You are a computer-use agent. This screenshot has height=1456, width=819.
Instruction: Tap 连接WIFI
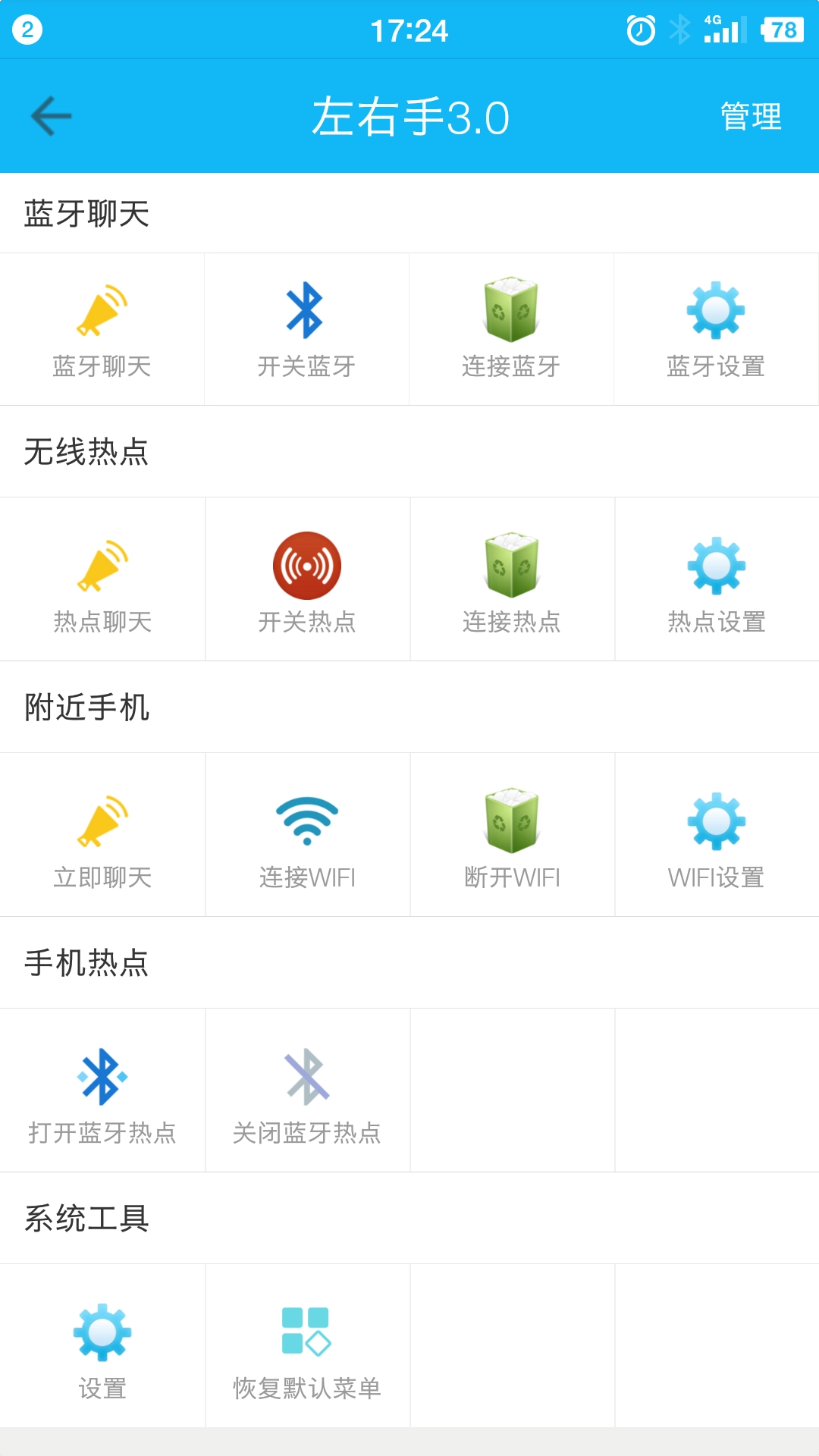pyautogui.click(x=307, y=836)
